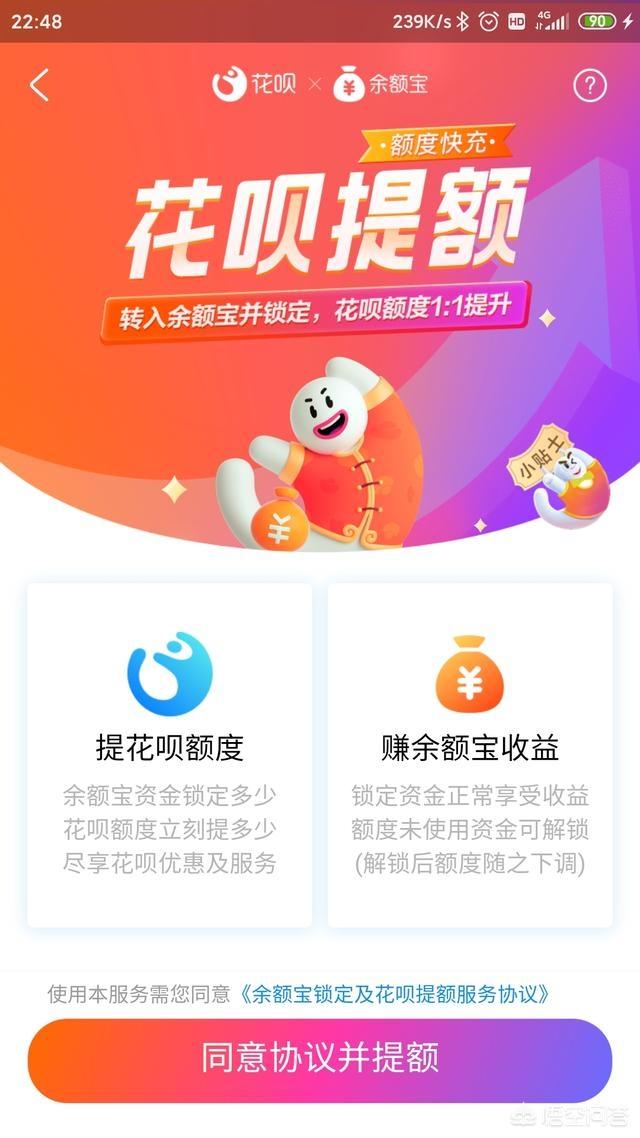This screenshot has width=640, height=1138.
Task: Tap 同意协议并提额 to agree and raise limit
Action: (x=320, y=1058)
